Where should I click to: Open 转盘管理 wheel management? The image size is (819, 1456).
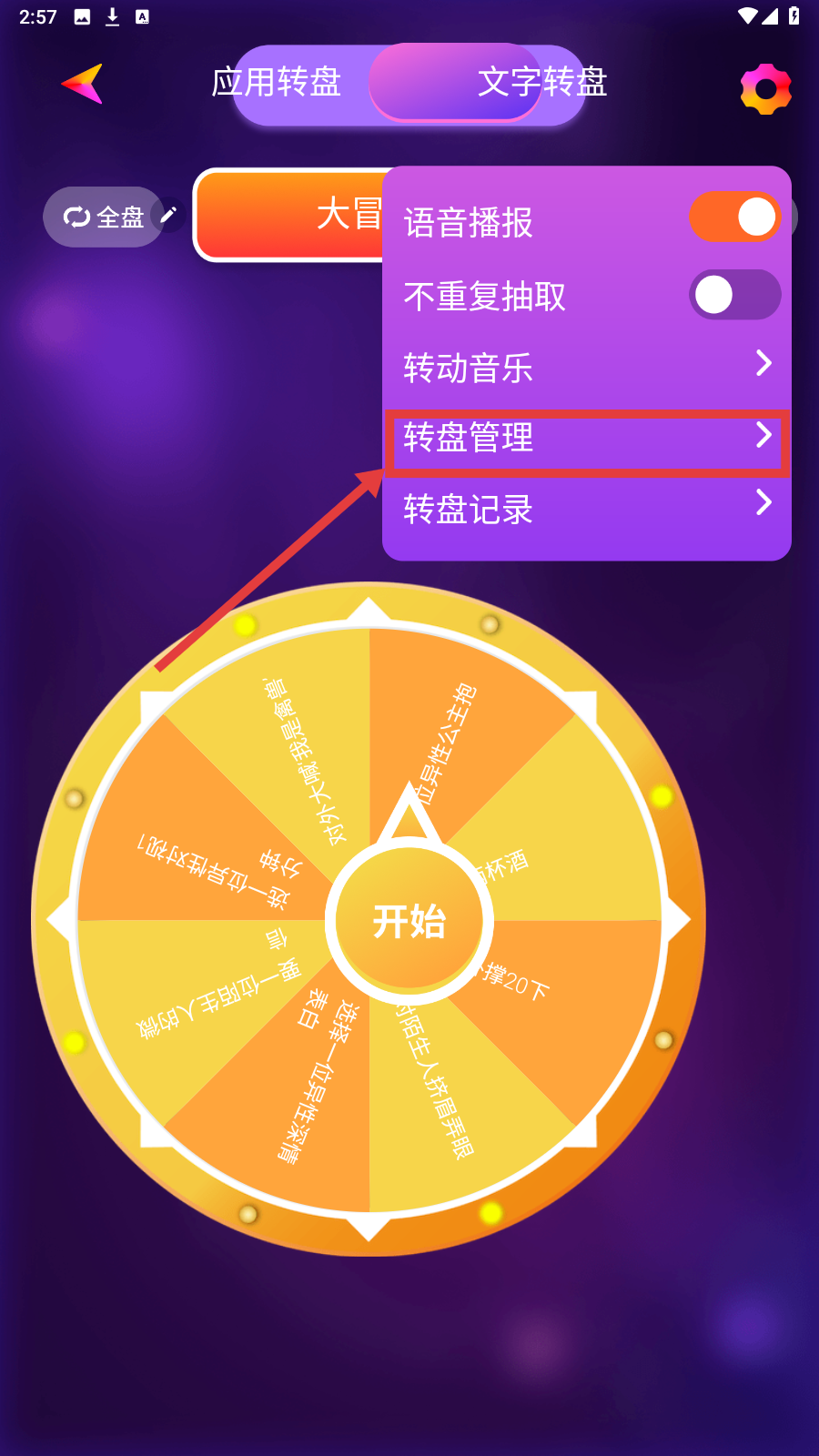(x=586, y=440)
